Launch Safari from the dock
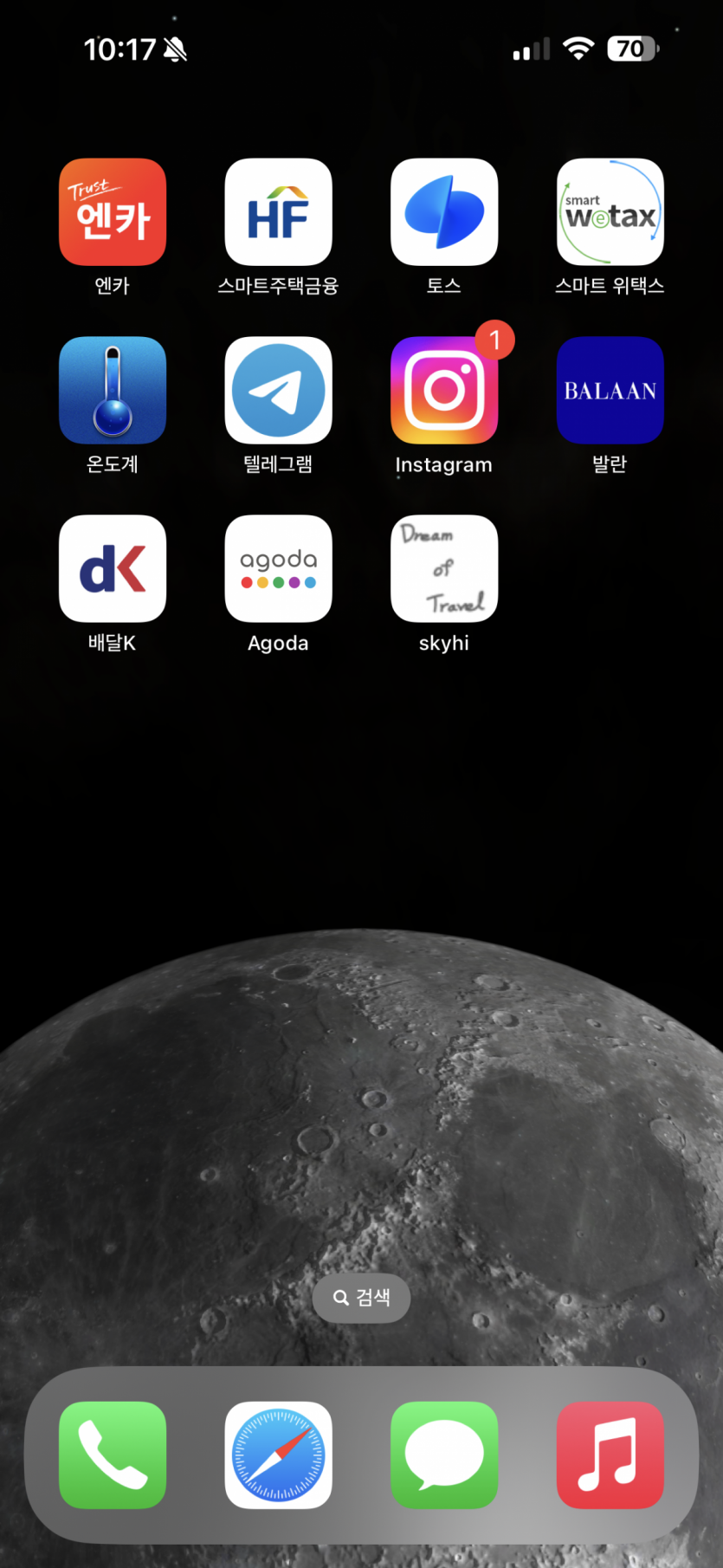This screenshot has width=723, height=1568. point(278,1455)
